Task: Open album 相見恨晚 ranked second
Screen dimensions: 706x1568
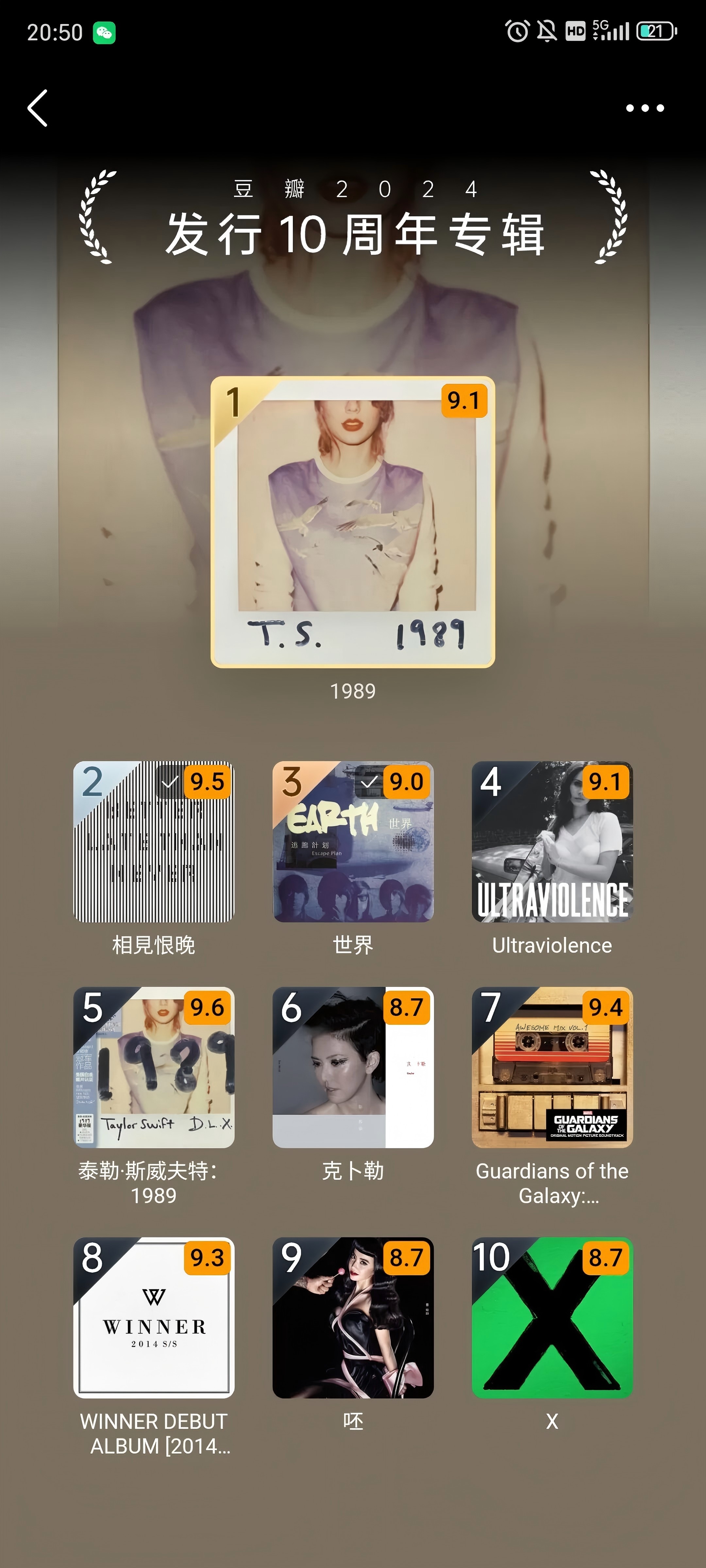Action: (154, 842)
